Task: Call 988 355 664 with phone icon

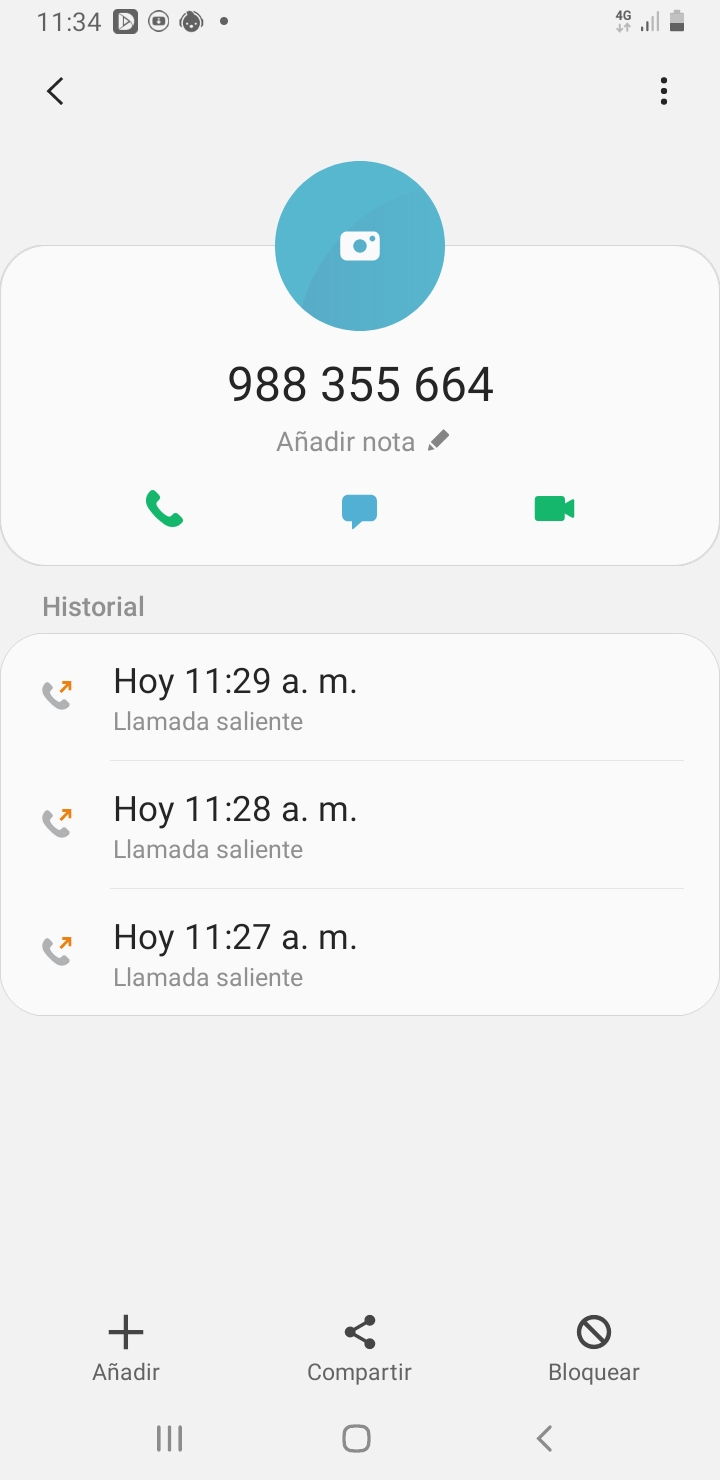Action: pyautogui.click(x=165, y=509)
